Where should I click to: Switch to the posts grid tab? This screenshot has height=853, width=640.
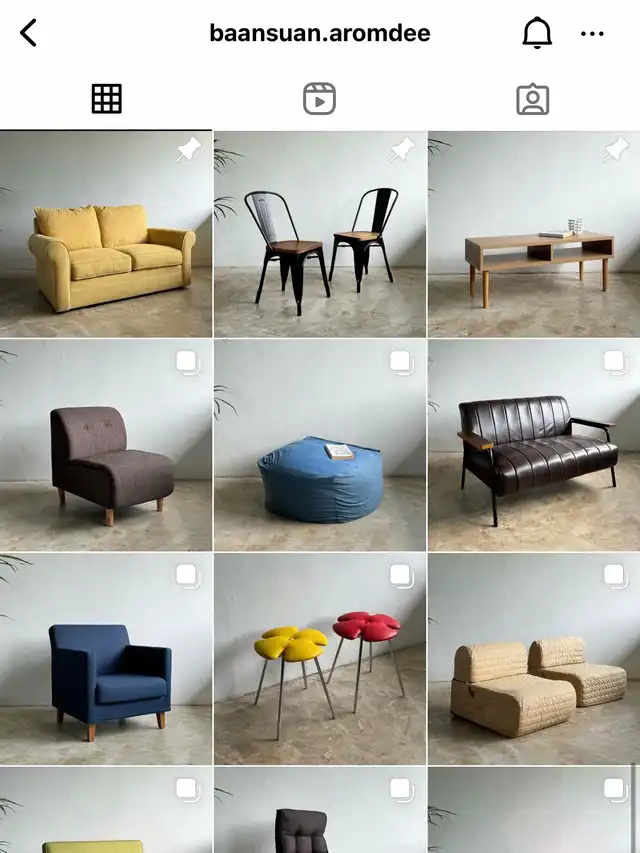(106, 99)
